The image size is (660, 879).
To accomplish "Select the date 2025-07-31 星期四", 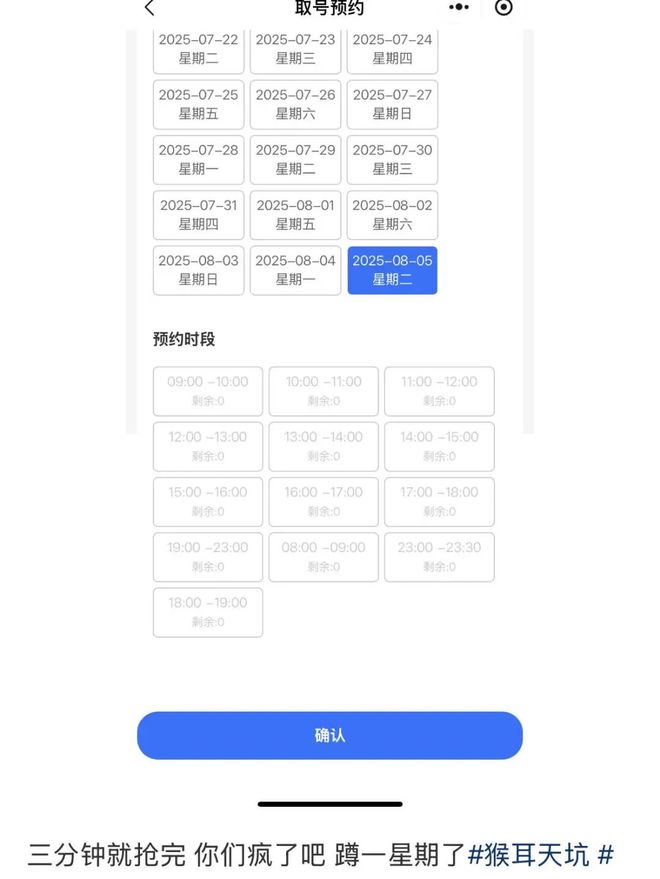I will 198,215.
